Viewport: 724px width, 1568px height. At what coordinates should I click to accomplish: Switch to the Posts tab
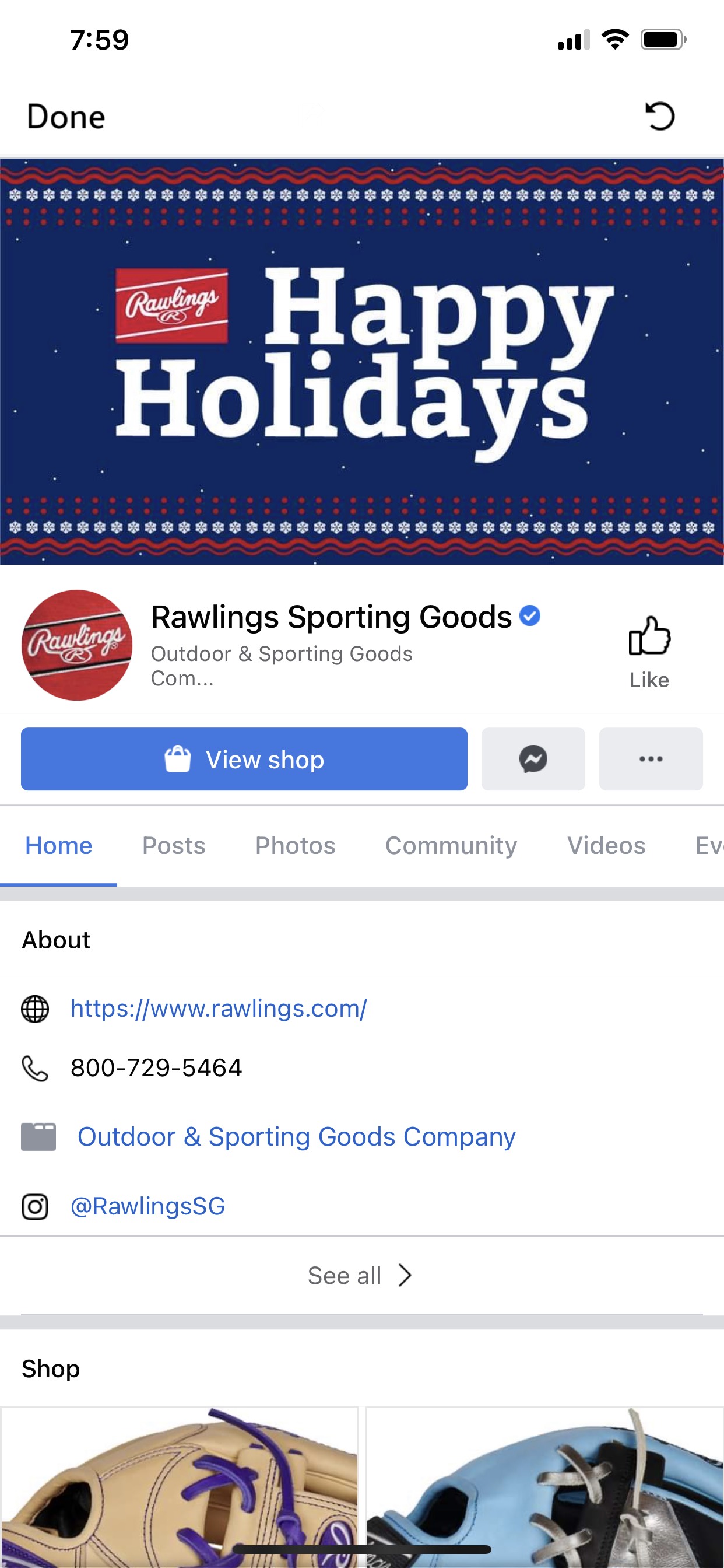coord(173,845)
